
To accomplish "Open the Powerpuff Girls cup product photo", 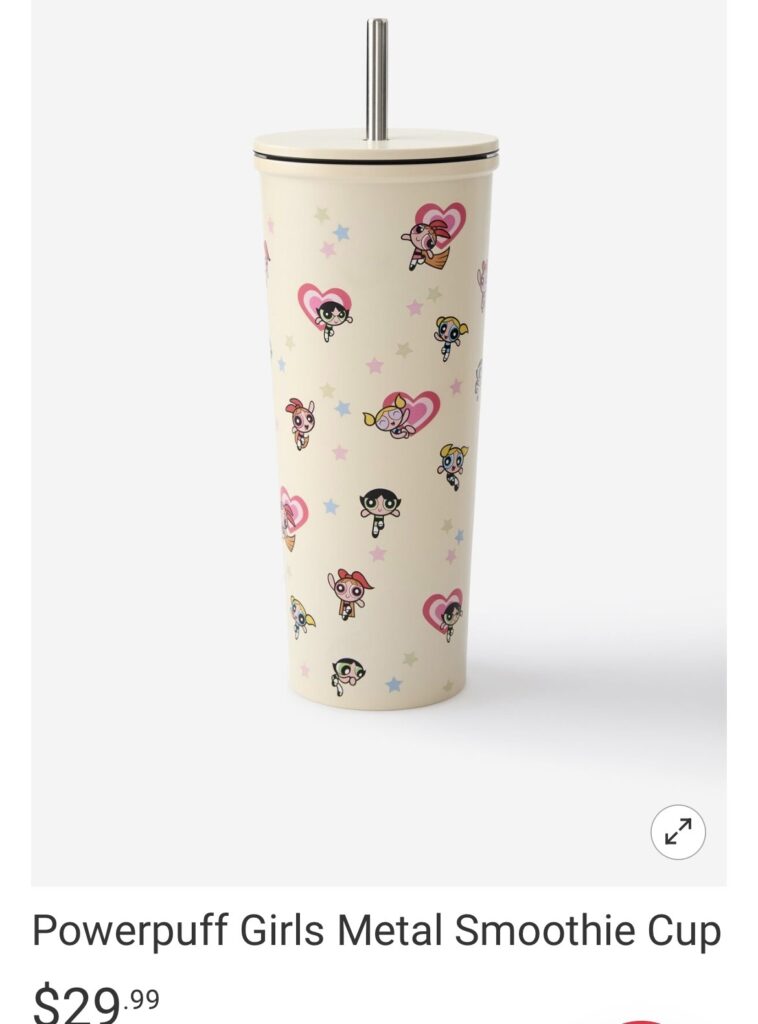I will click(x=376, y=420).
